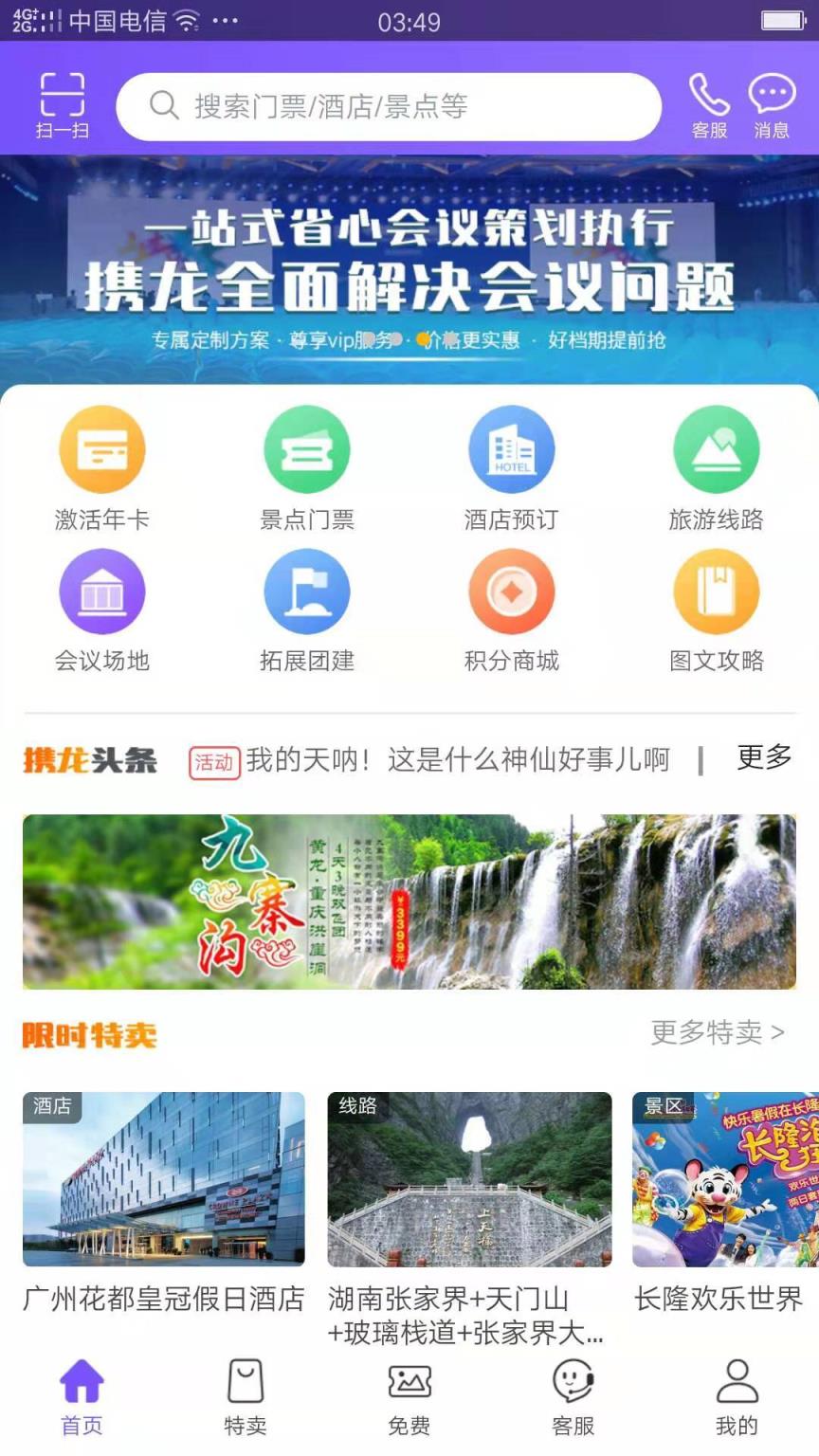
Task: Tap the search 搜索门票/酒店/景点等 field
Action: [x=389, y=106]
